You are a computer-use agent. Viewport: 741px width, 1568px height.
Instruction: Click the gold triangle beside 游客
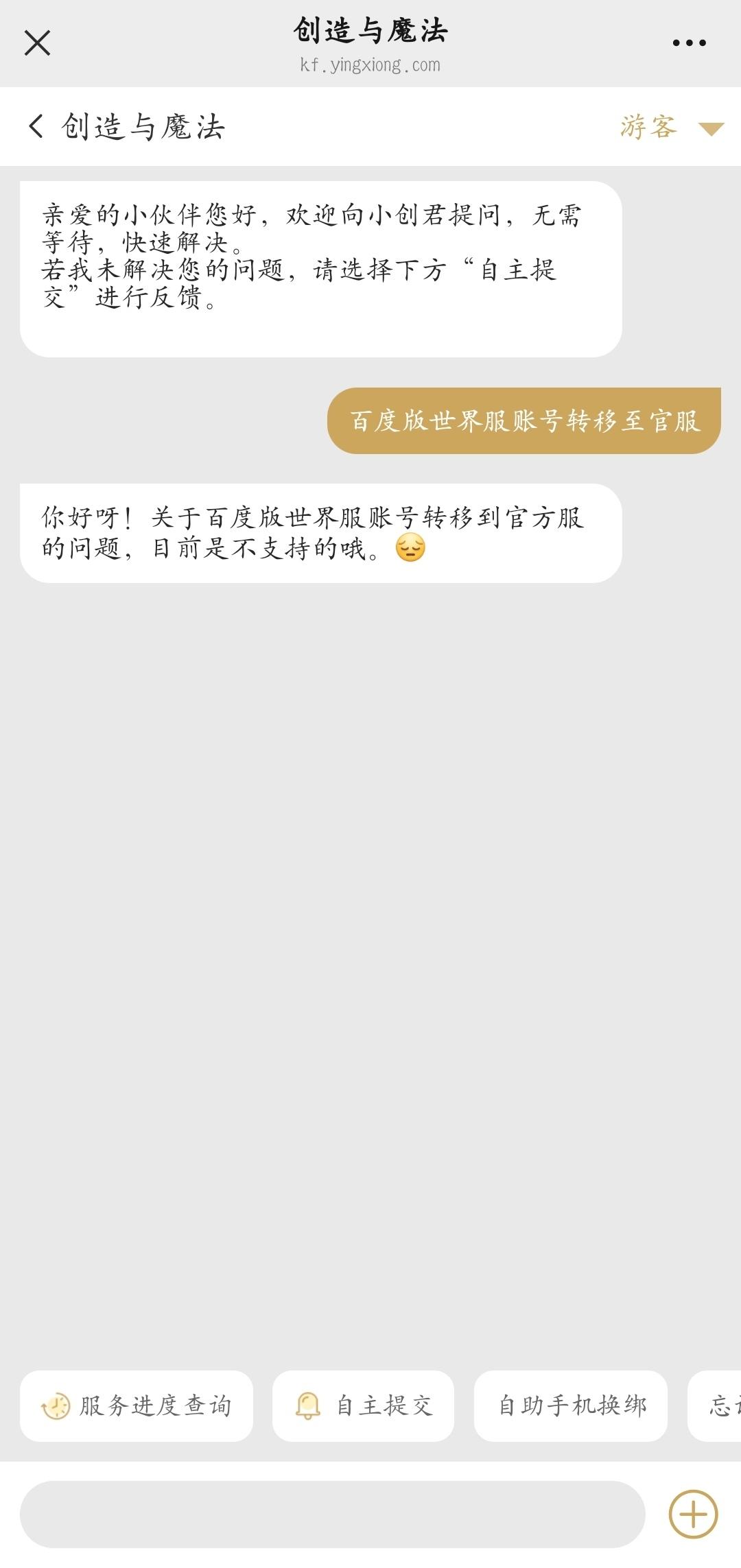[711, 127]
